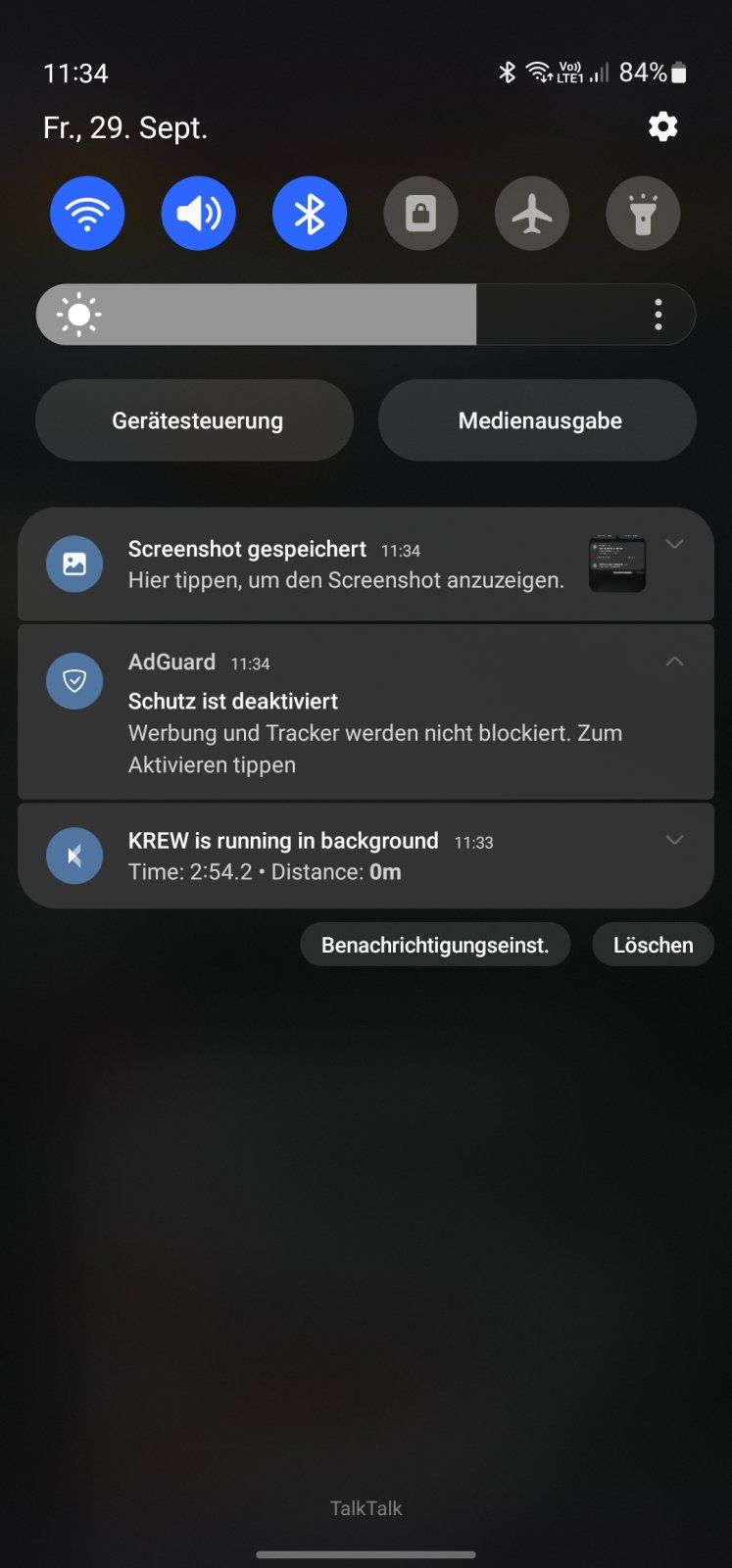Expand the KREW notification
732x1568 pixels.
pyautogui.click(x=674, y=840)
